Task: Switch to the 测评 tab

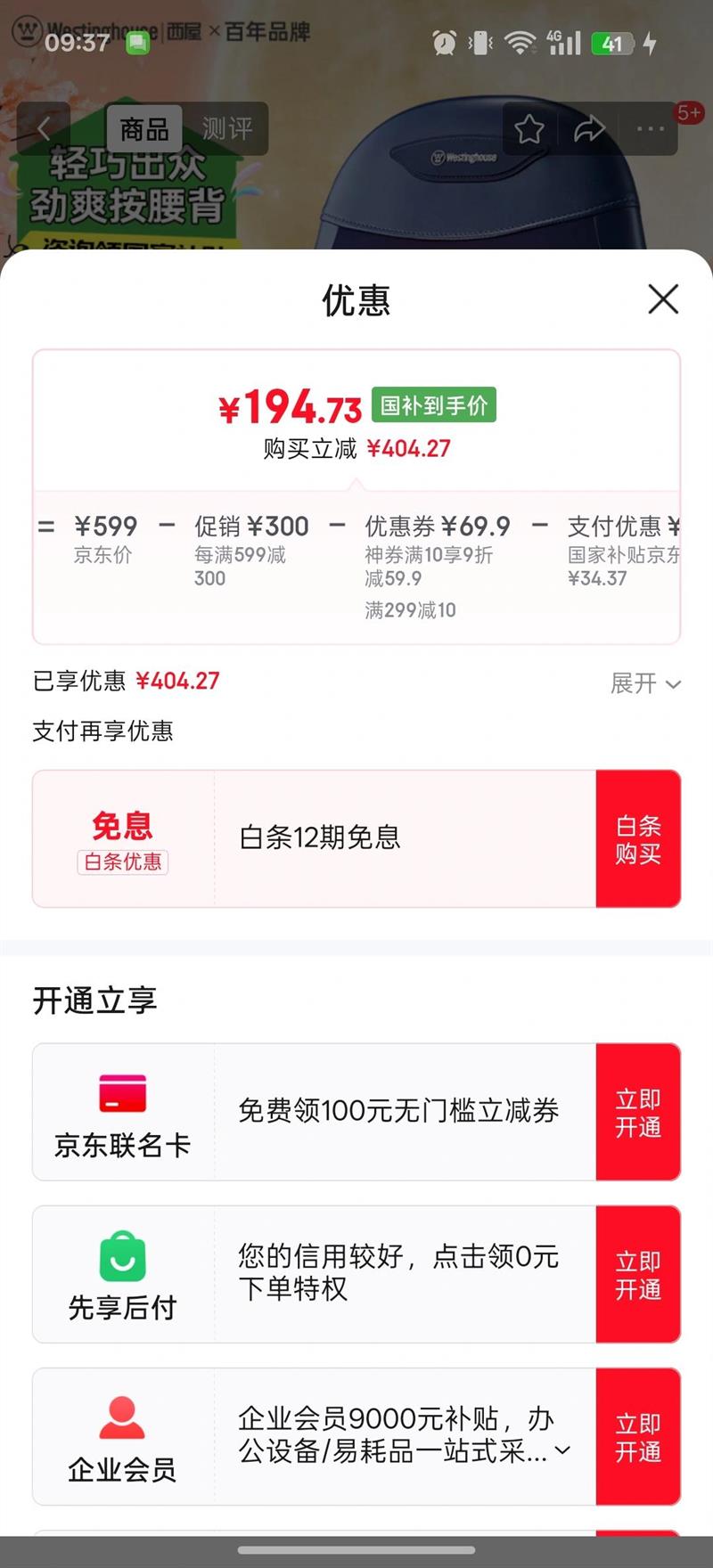Action: 226,129
